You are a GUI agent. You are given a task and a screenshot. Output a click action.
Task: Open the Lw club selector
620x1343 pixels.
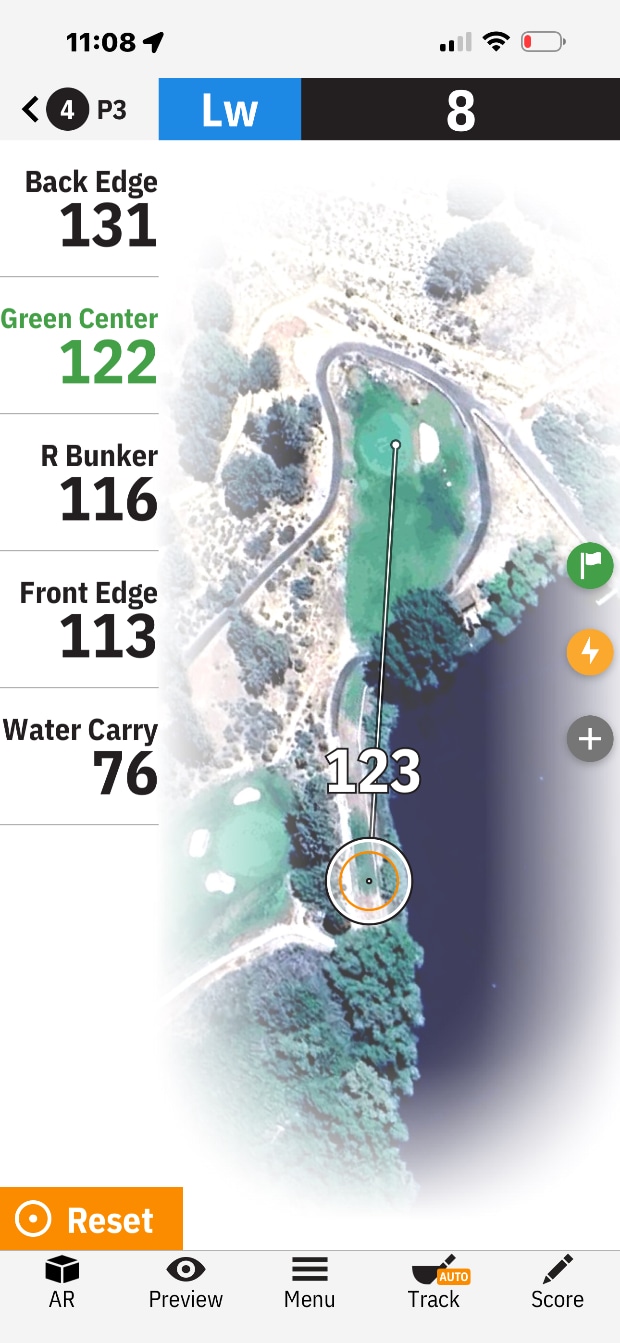click(x=230, y=109)
